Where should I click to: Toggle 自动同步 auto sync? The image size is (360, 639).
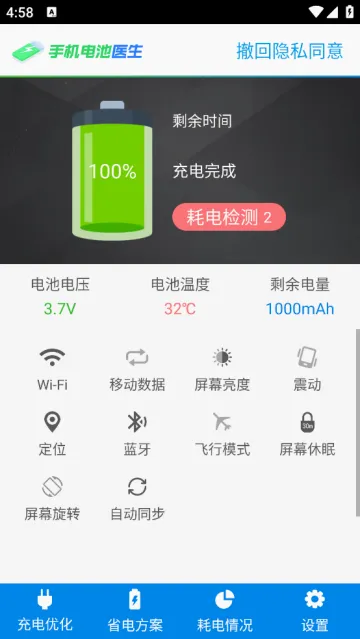(x=137, y=498)
